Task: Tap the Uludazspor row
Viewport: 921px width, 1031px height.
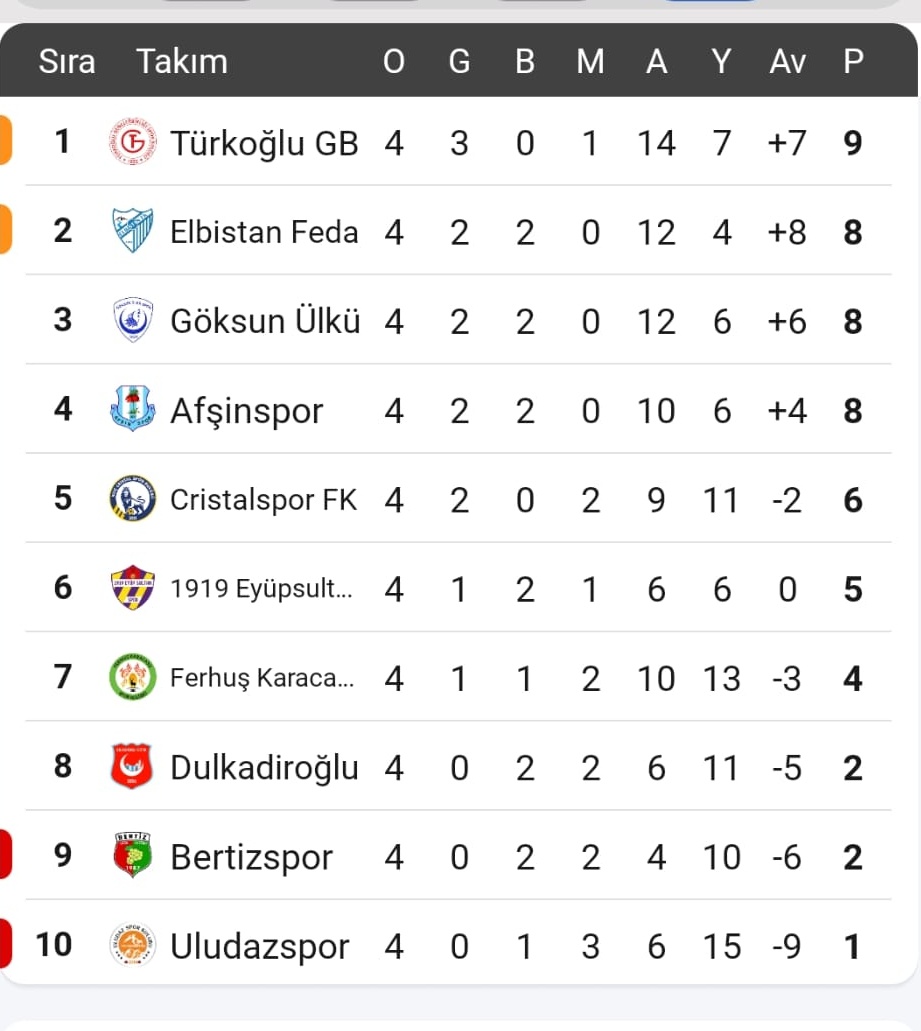Action: (x=260, y=946)
